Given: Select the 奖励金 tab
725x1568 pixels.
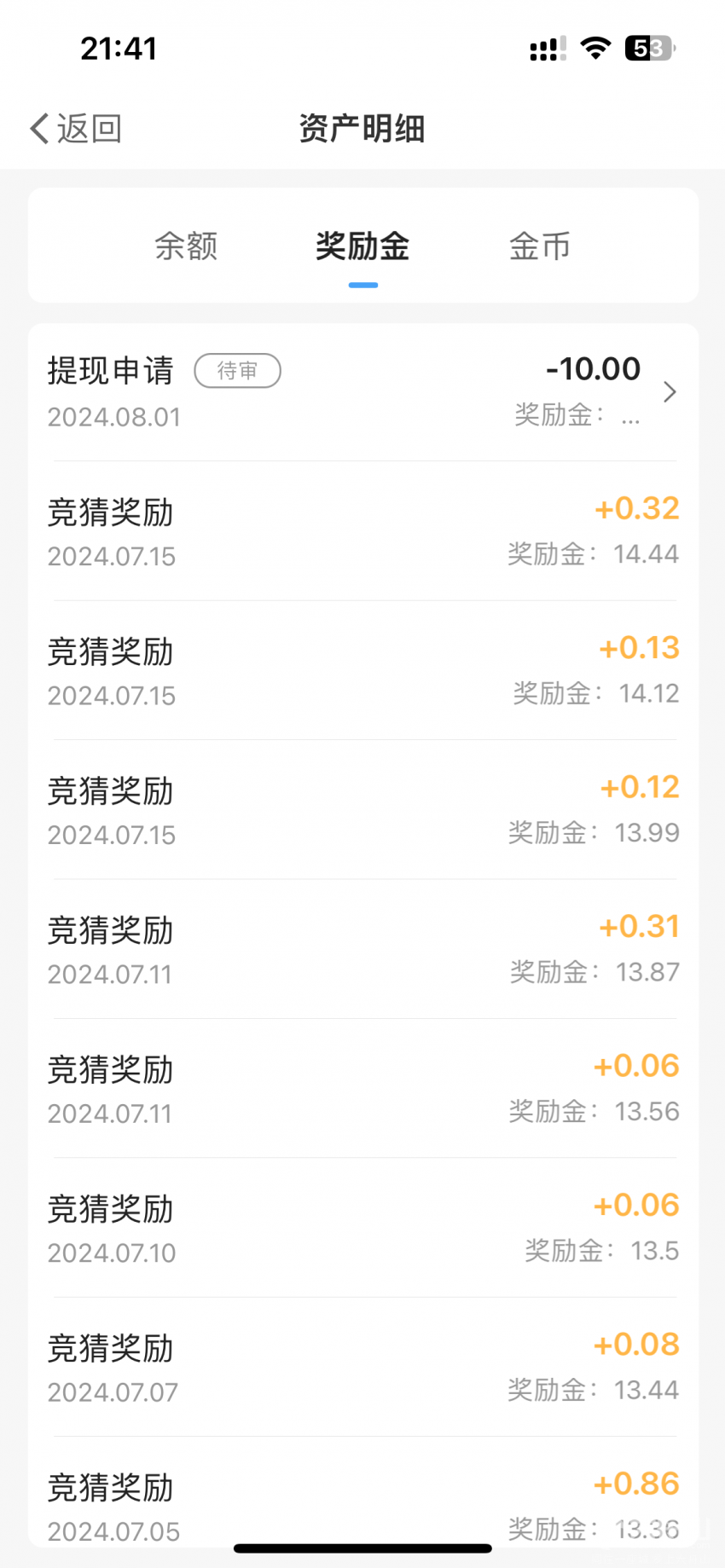Looking at the screenshot, I should pos(362,246).
